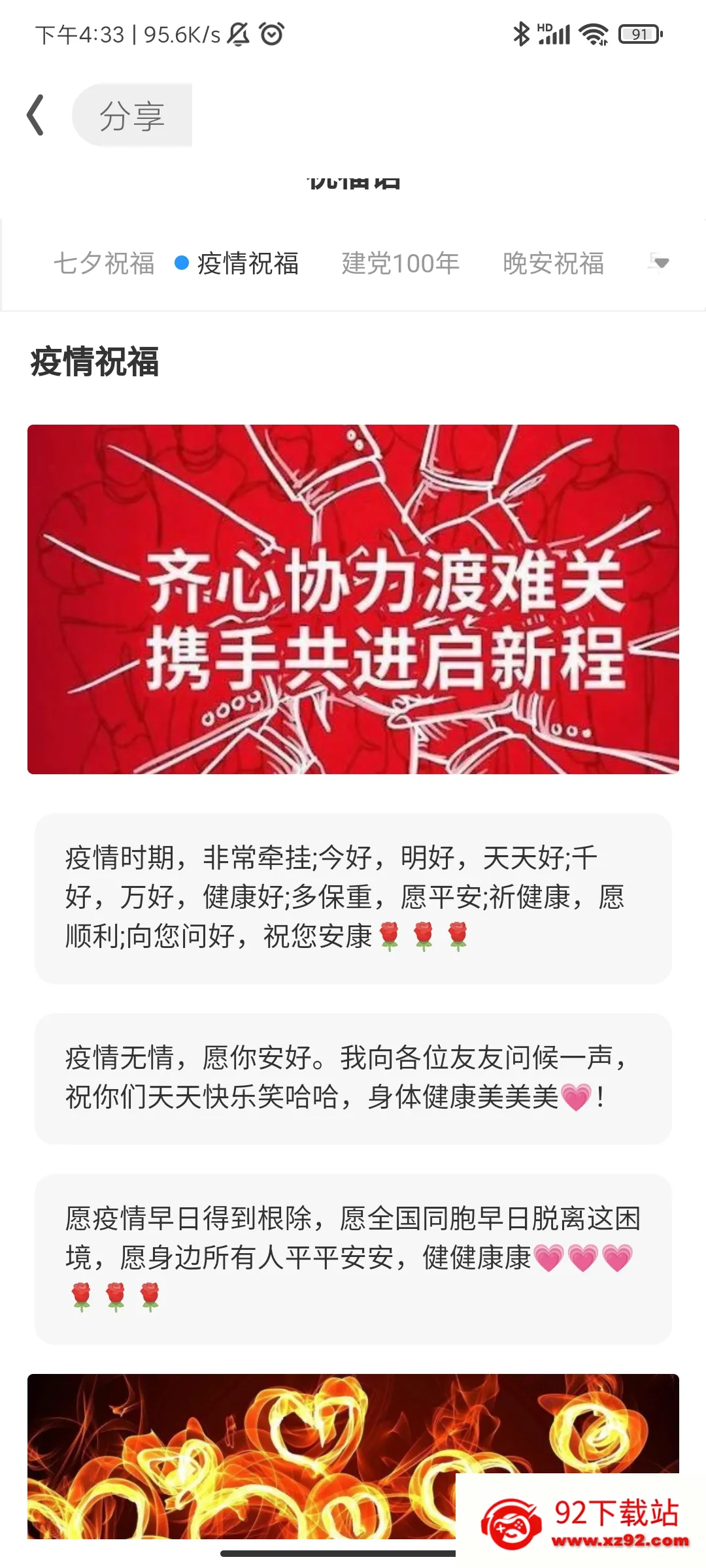The image size is (706, 1568).
Task: Switch to the 晚安祝福 tab
Action: [x=554, y=263]
